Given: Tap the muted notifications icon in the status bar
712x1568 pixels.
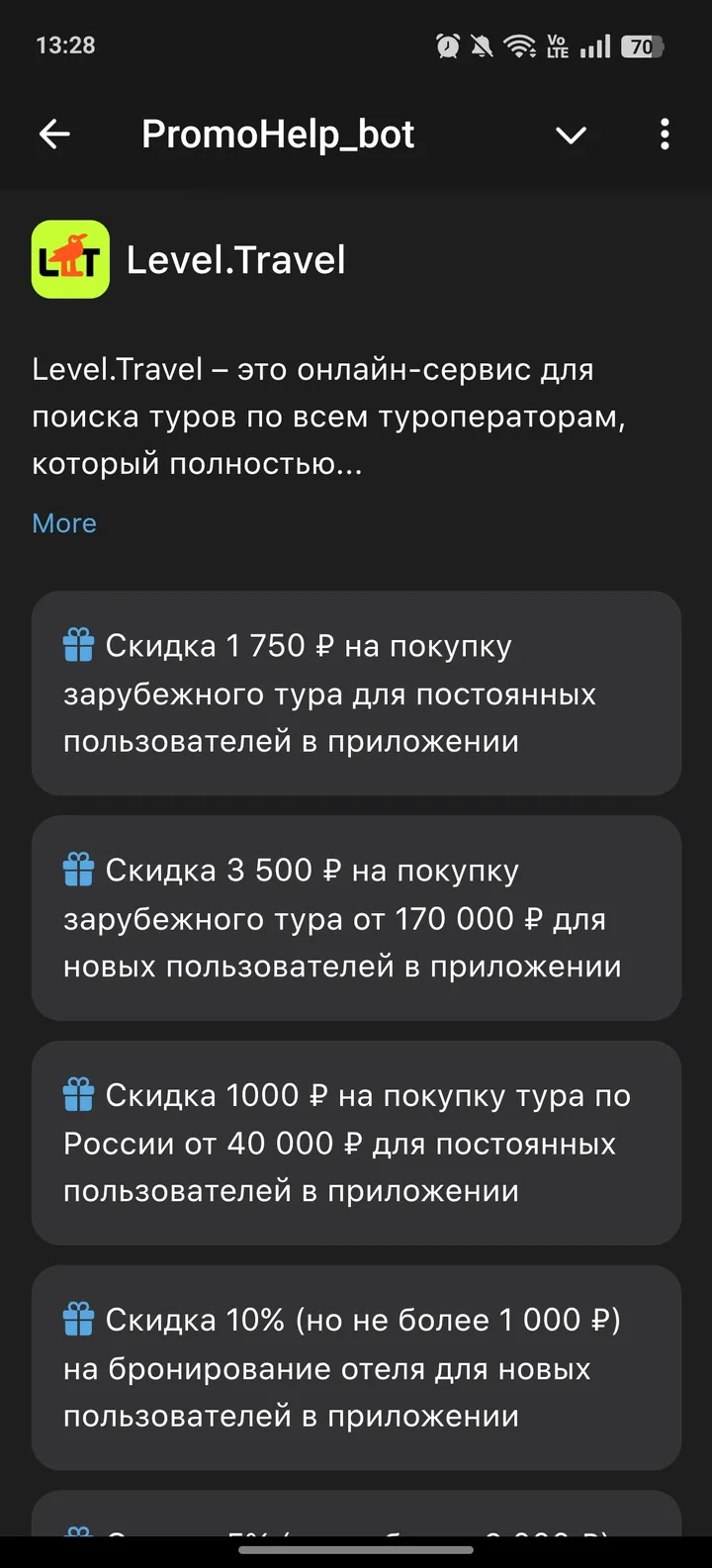Looking at the screenshot, I should (482, 45).
